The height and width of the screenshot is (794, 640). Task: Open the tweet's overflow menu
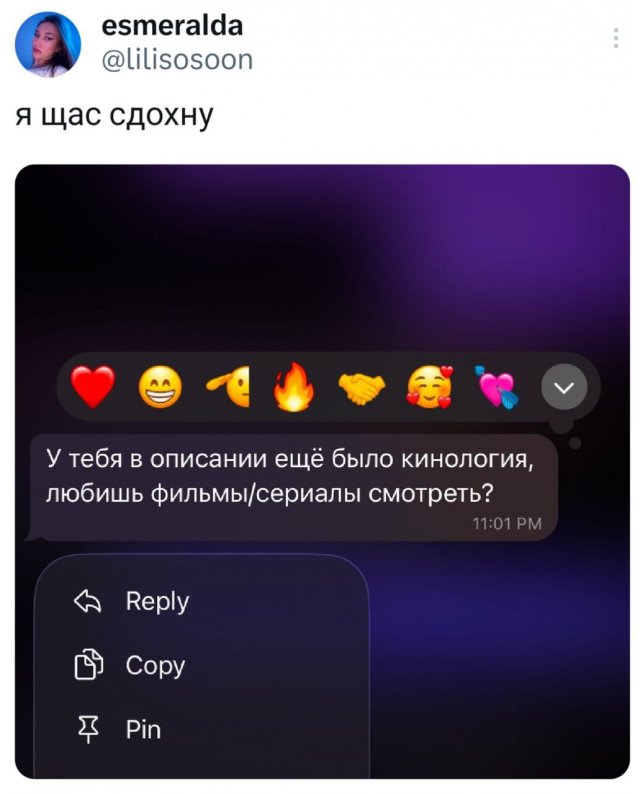(615, 40)
